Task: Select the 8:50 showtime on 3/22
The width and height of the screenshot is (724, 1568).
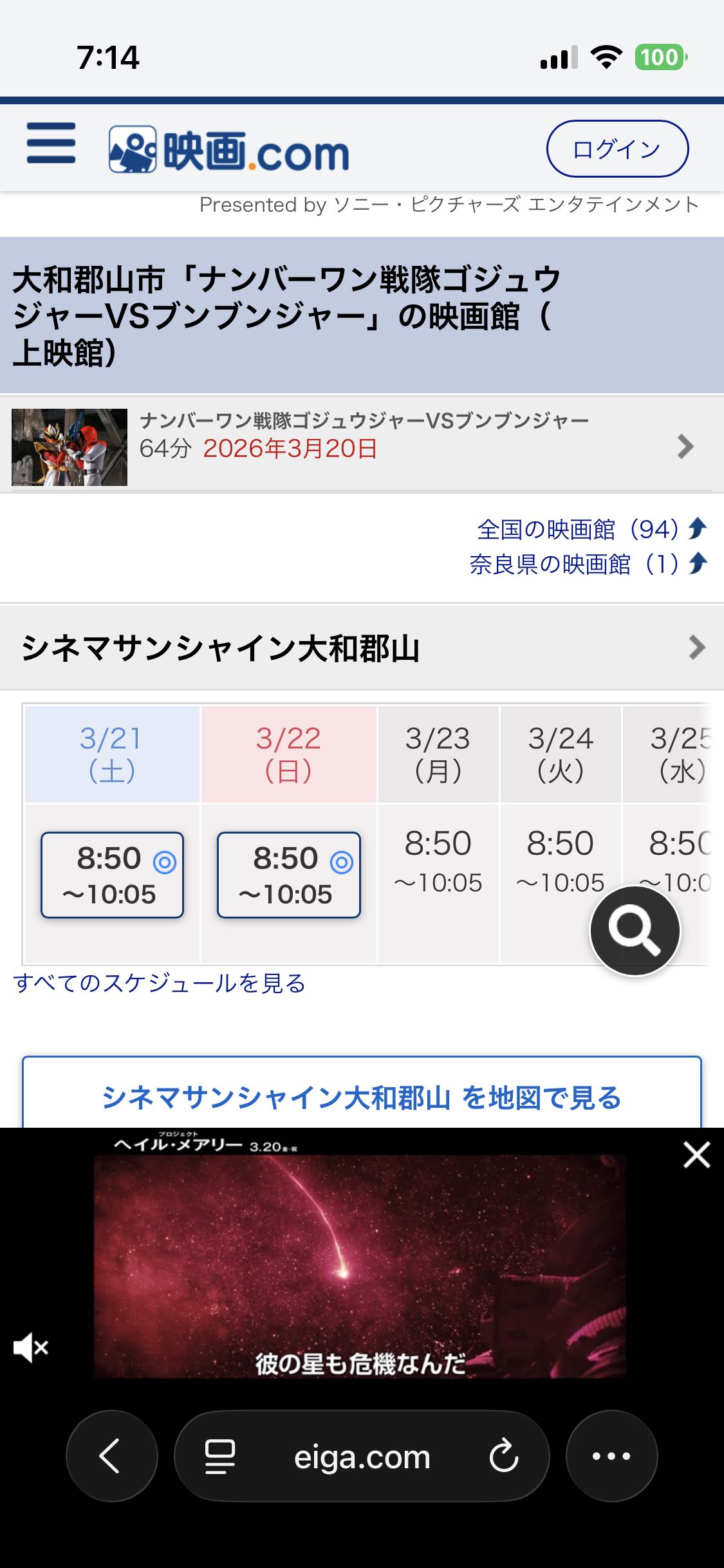Action: [288, 875]
